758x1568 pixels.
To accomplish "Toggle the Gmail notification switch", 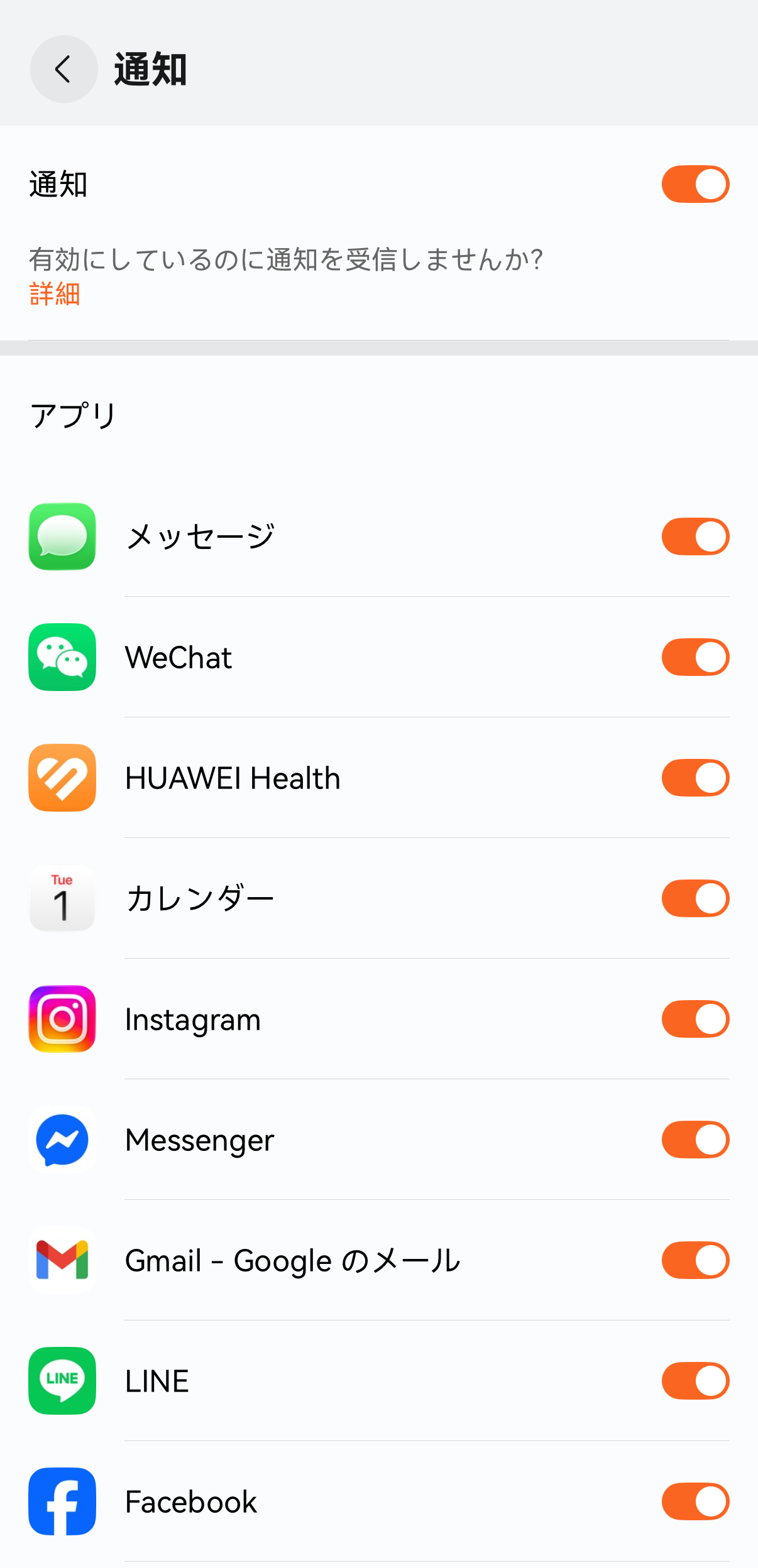I will [x=695, y=1260].
